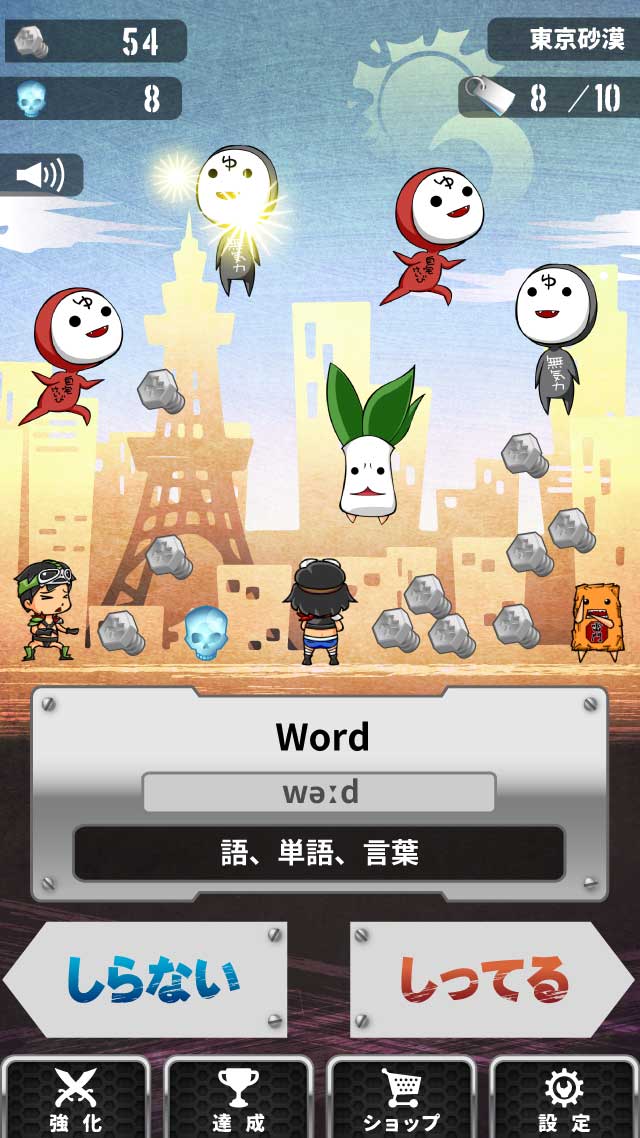Open the ショップ shop tab
640x1138 pixels.
click(x=401, y=1098)
